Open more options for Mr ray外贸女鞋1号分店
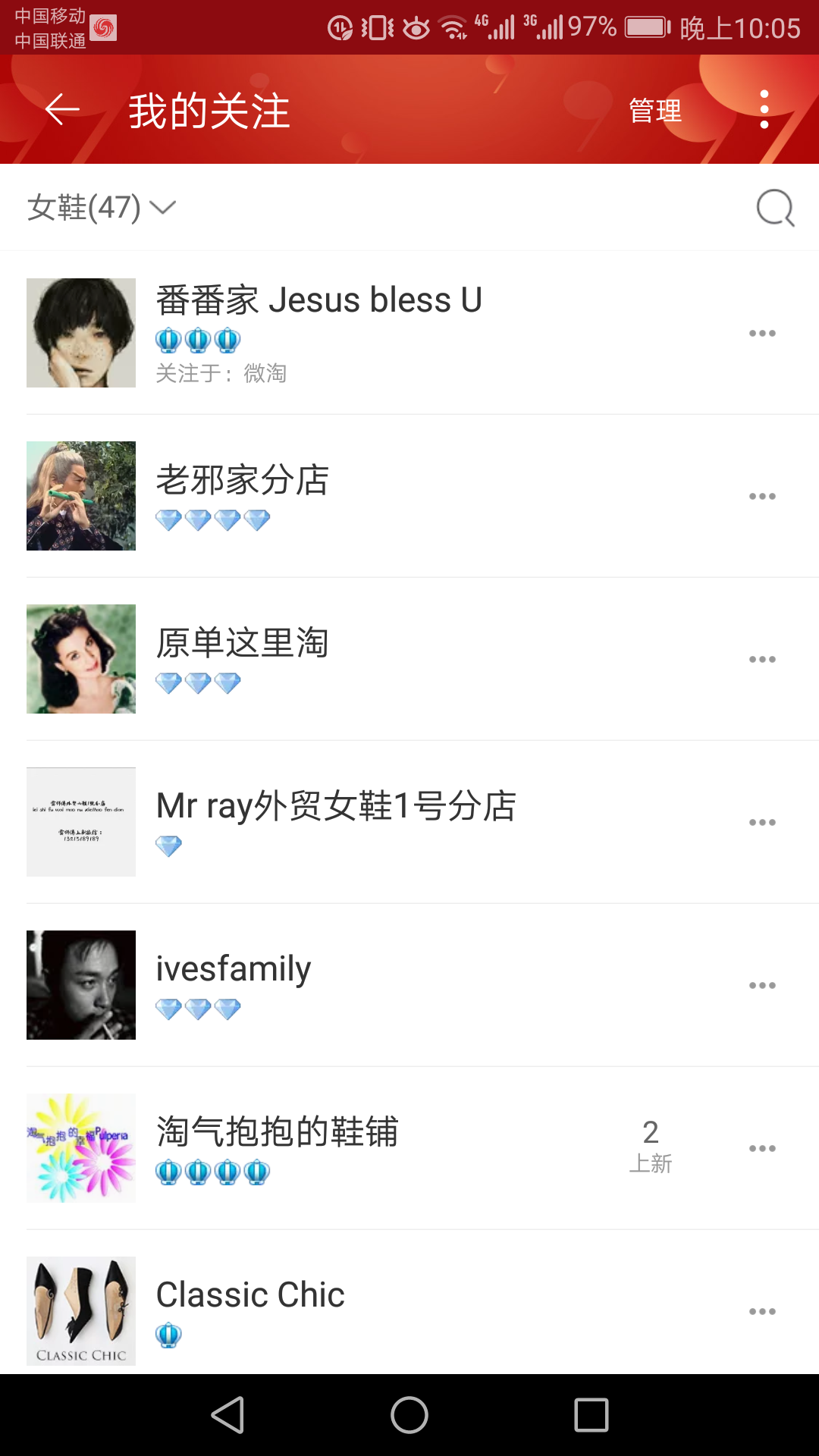This screenshot has height=1456, width=819. (762, 823)
